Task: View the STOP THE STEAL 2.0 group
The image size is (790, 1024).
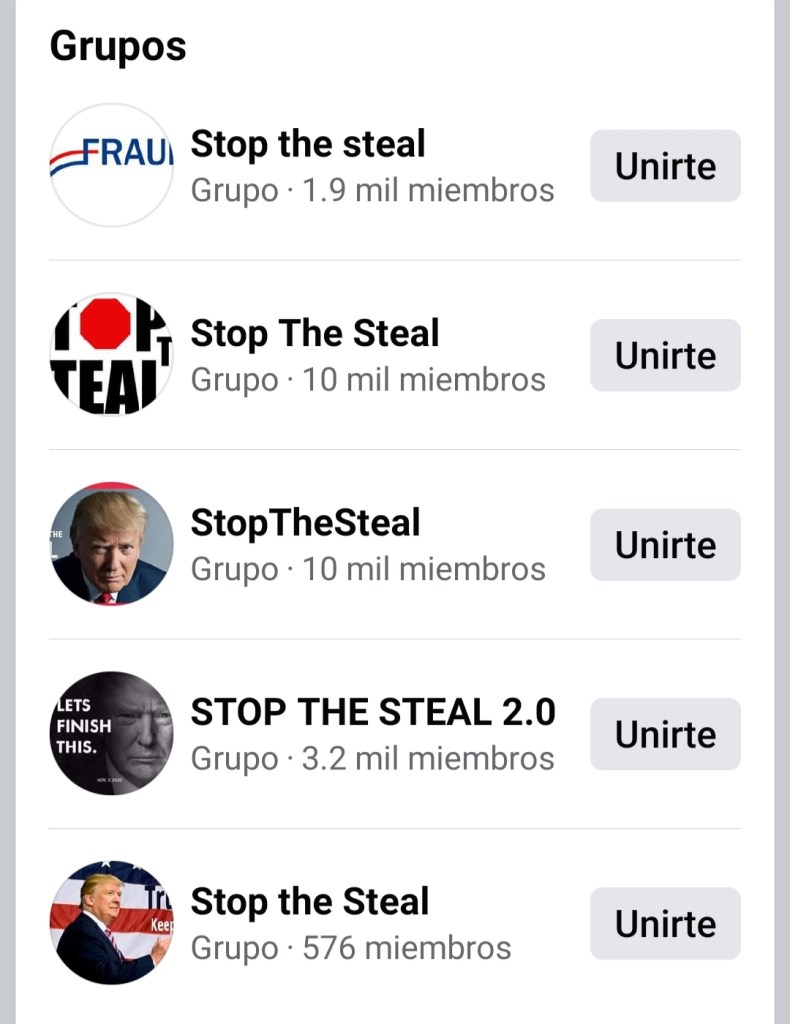Action: [x=372, y=713]
